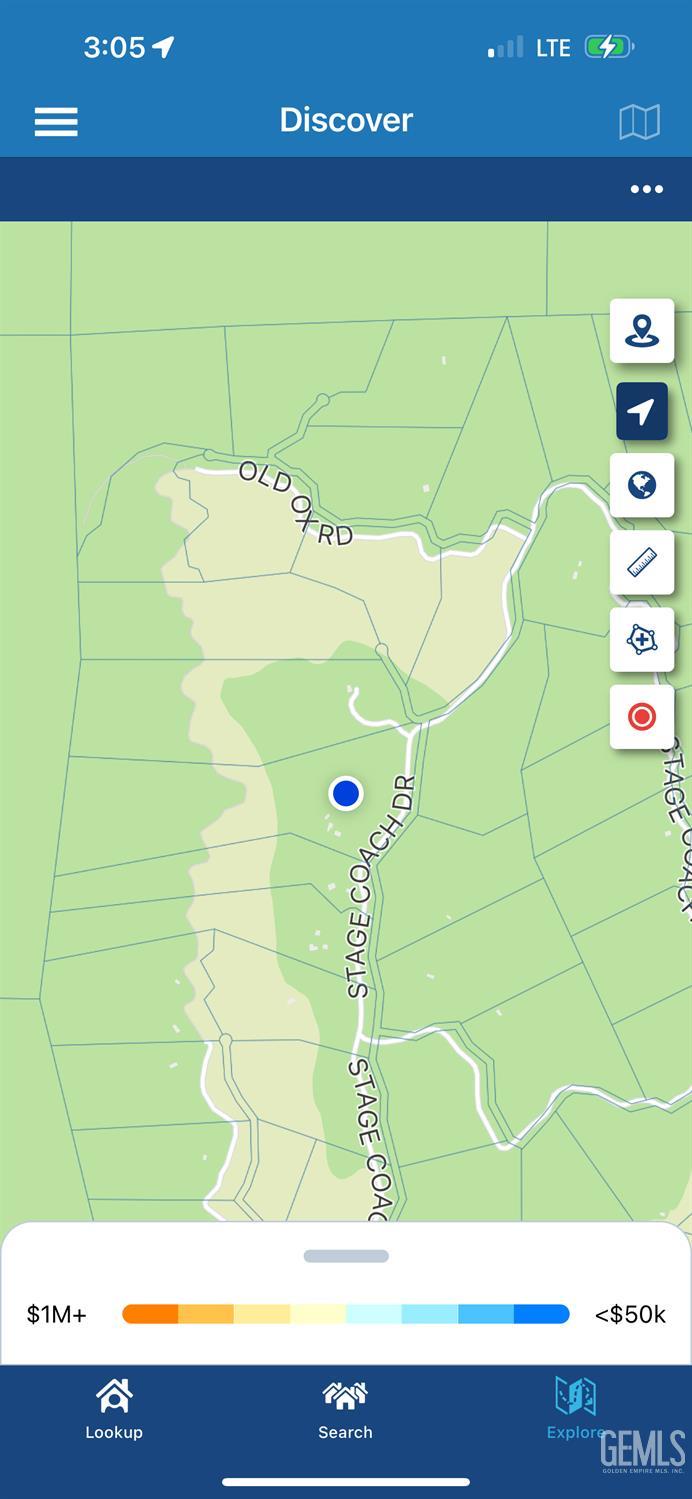Switch to the Lookup tab

coord(114,1409)
